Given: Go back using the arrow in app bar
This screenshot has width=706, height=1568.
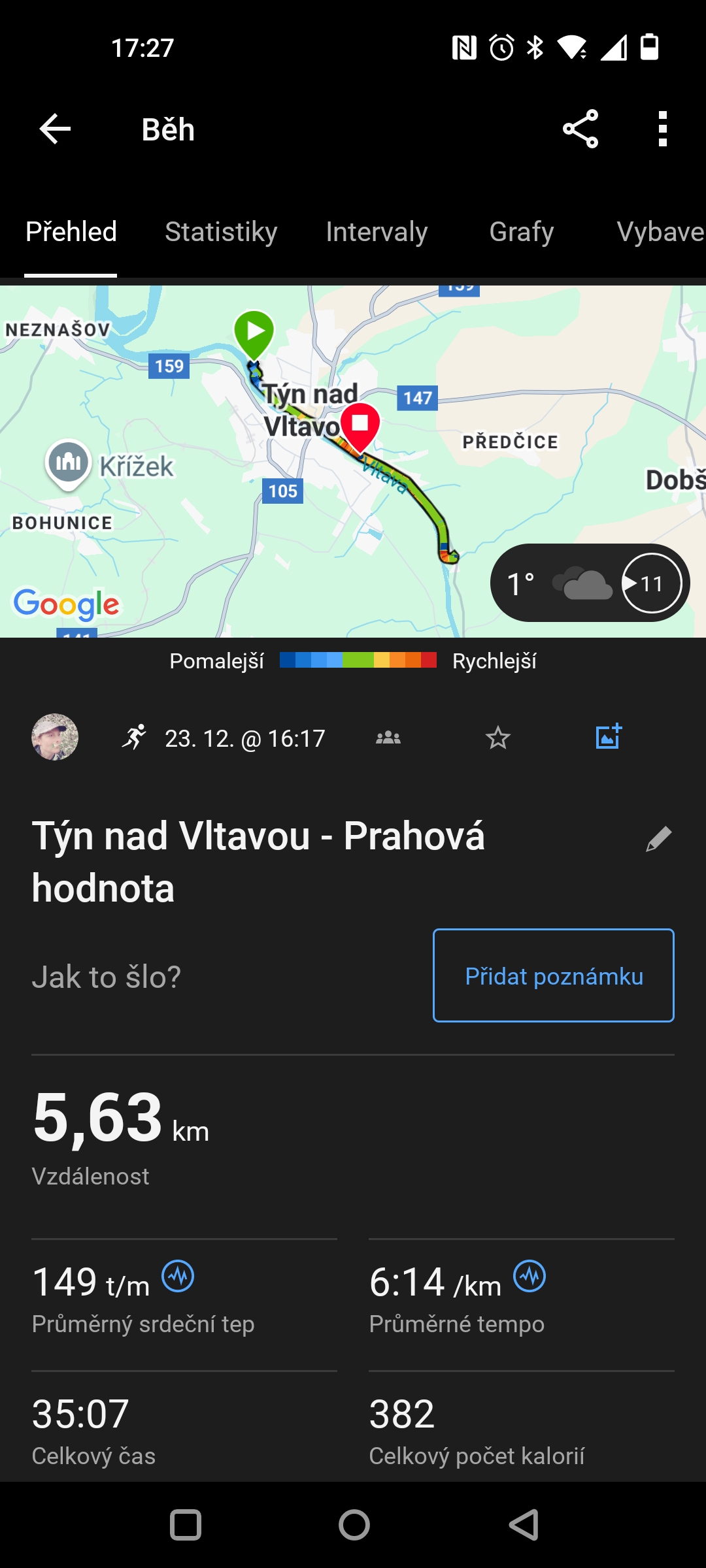Looking at the screenshot, I should 55,129.
